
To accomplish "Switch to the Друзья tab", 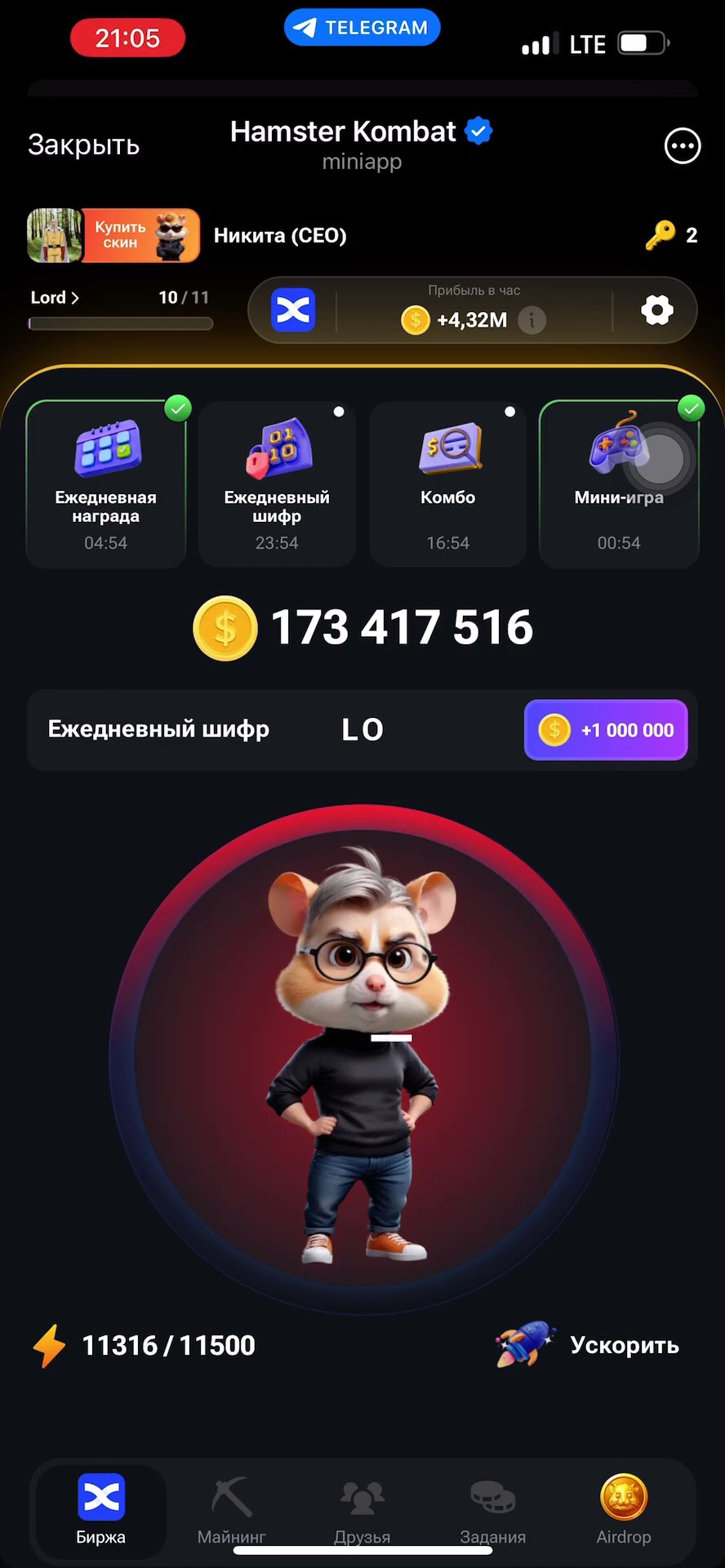I will pos(362,1509).
